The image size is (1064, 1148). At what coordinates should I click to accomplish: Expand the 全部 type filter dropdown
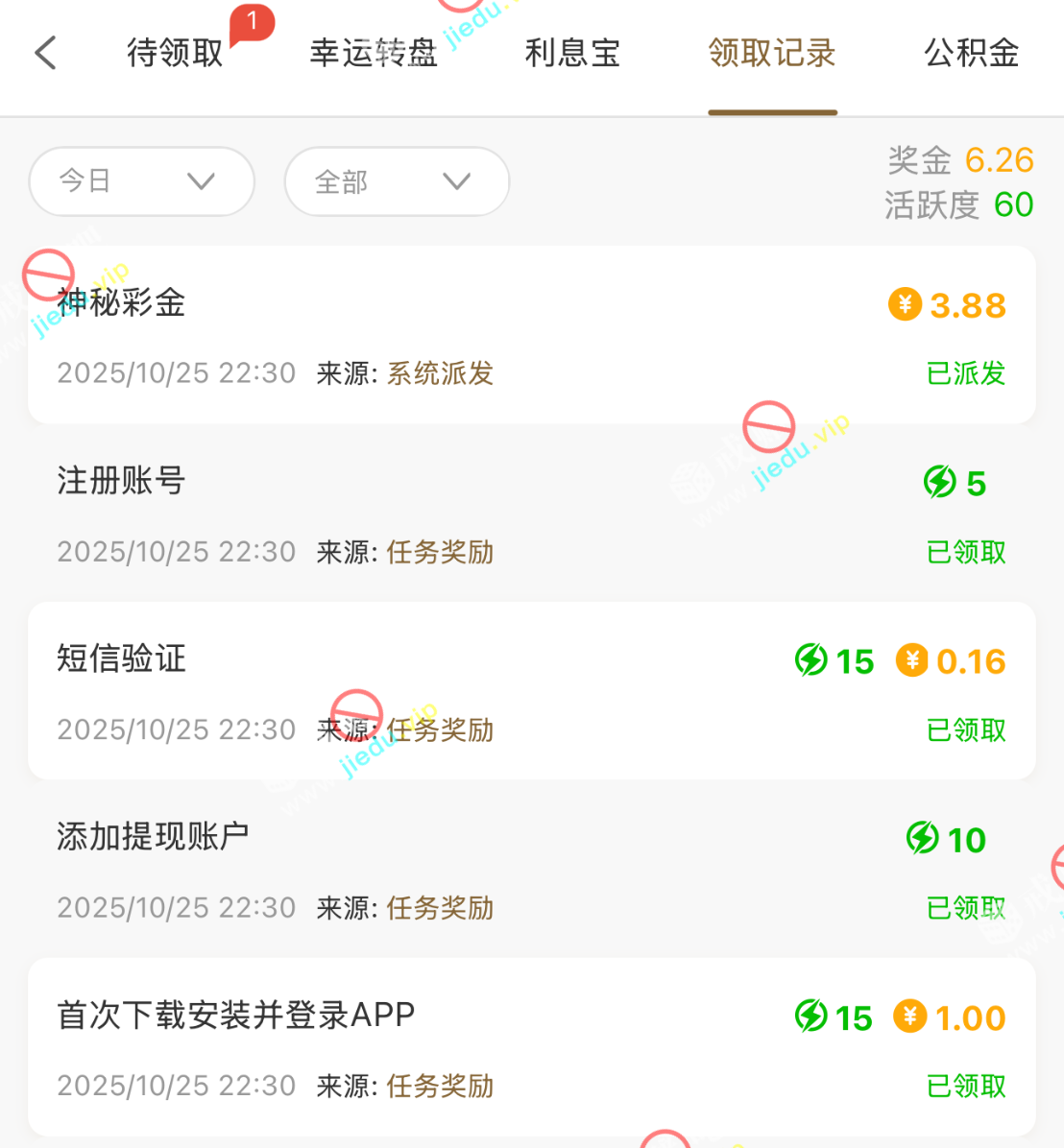pos(396,181)
